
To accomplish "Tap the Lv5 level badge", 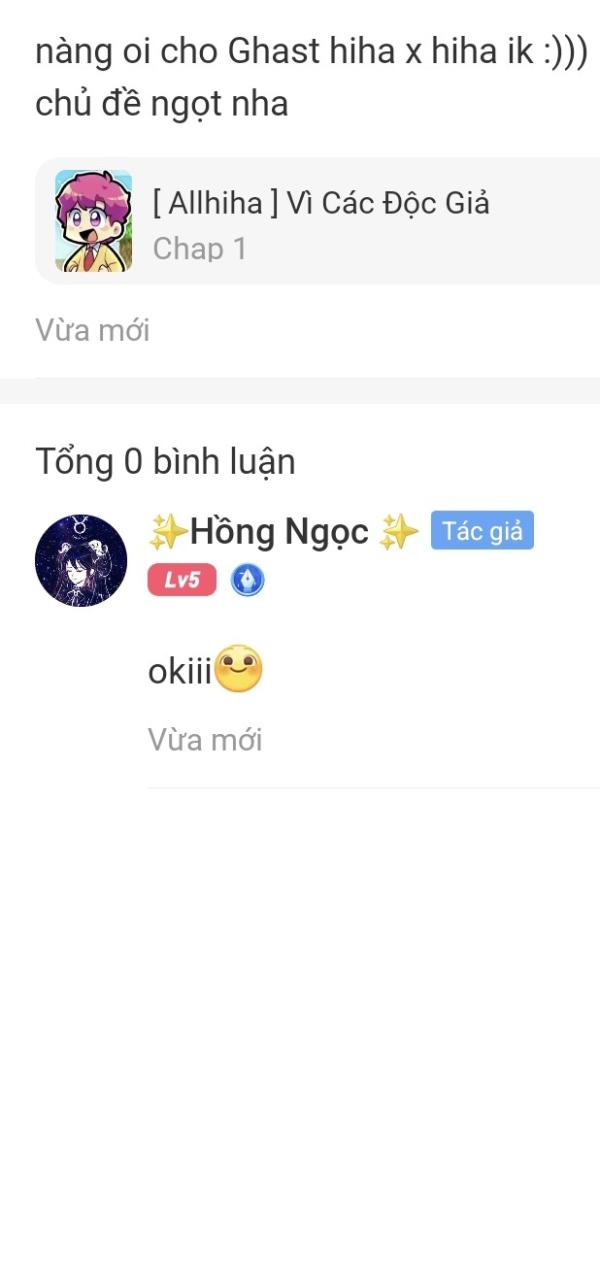I will pyautogui.click(x=181, y=580).
